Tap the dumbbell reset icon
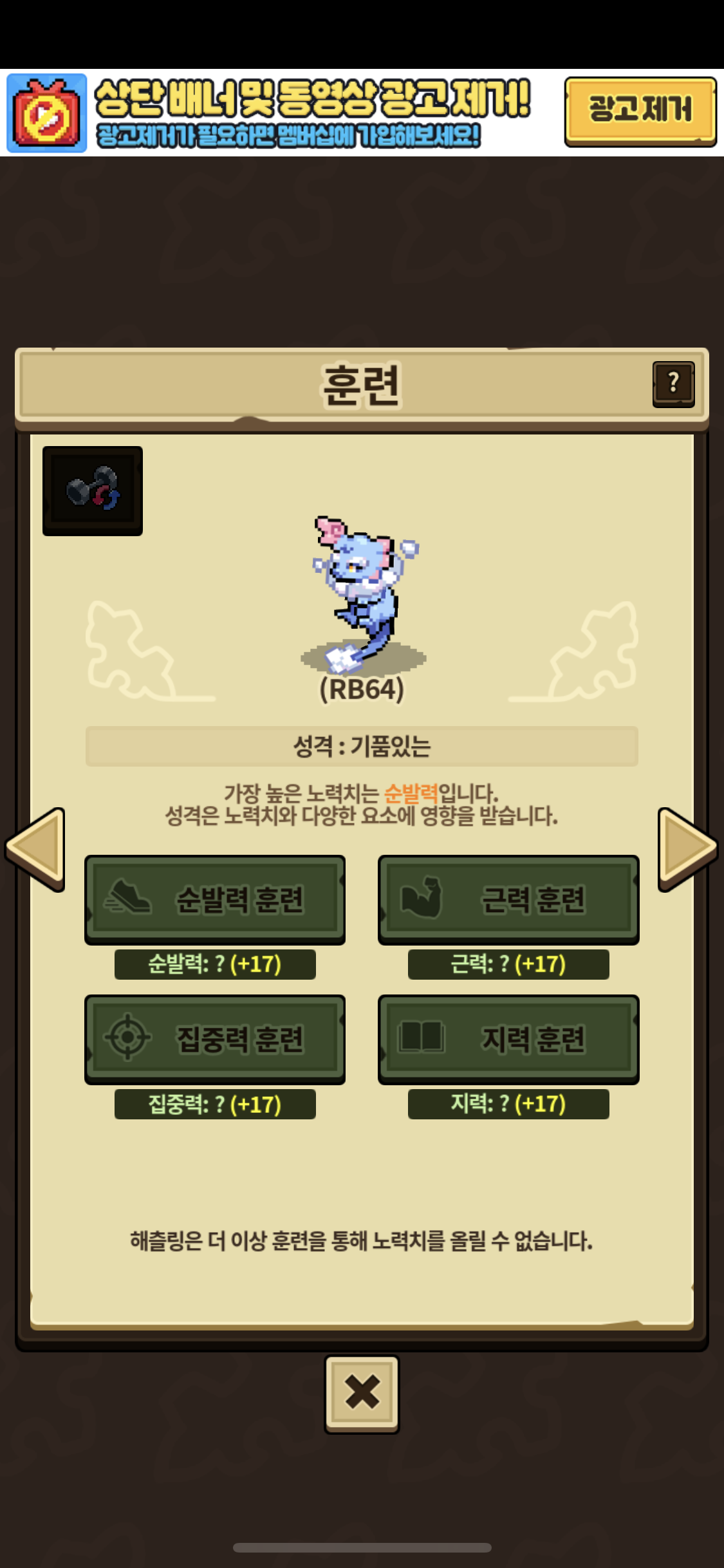The width and height of the screenshot is (724, 1568). [x=93, y=490]
